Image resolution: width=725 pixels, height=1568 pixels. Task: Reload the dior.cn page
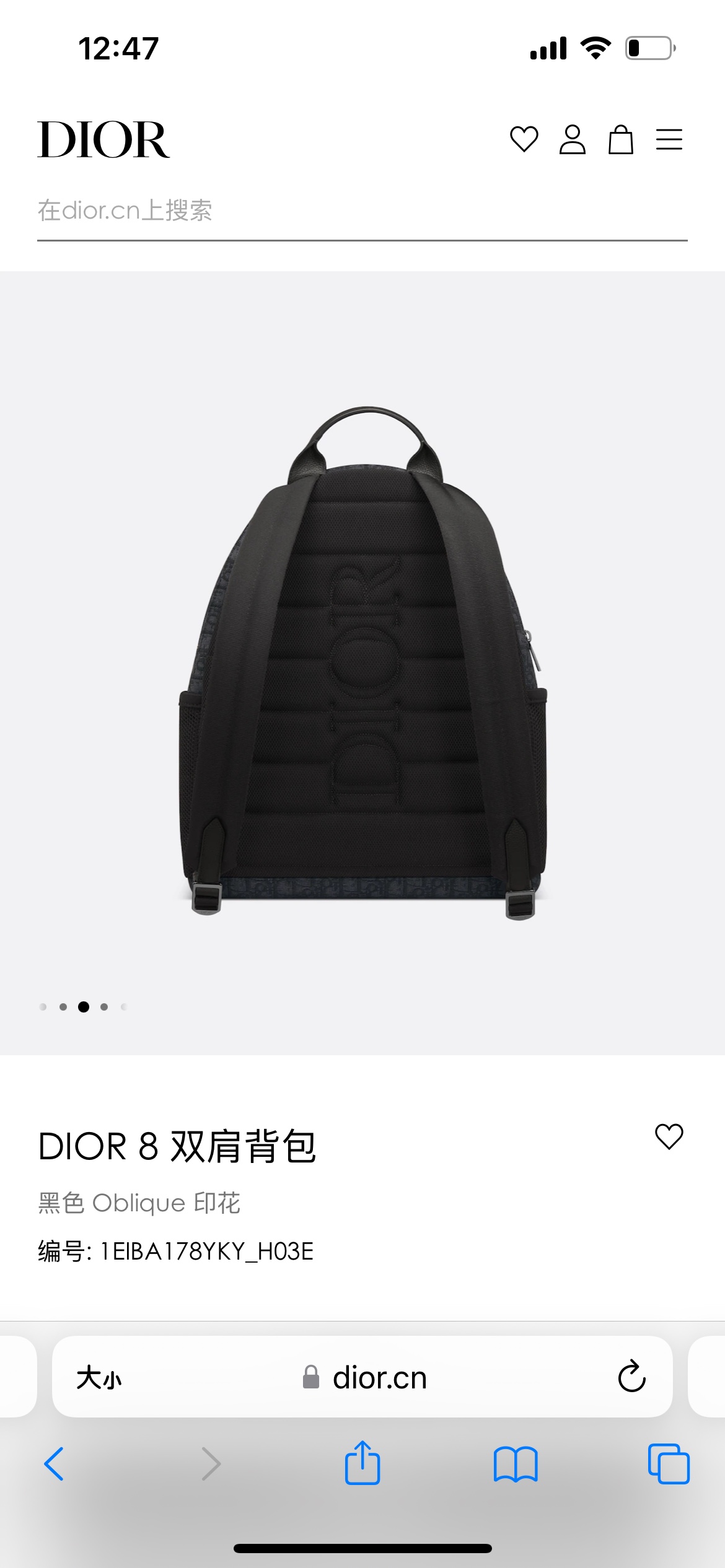tap(631, 1377)
